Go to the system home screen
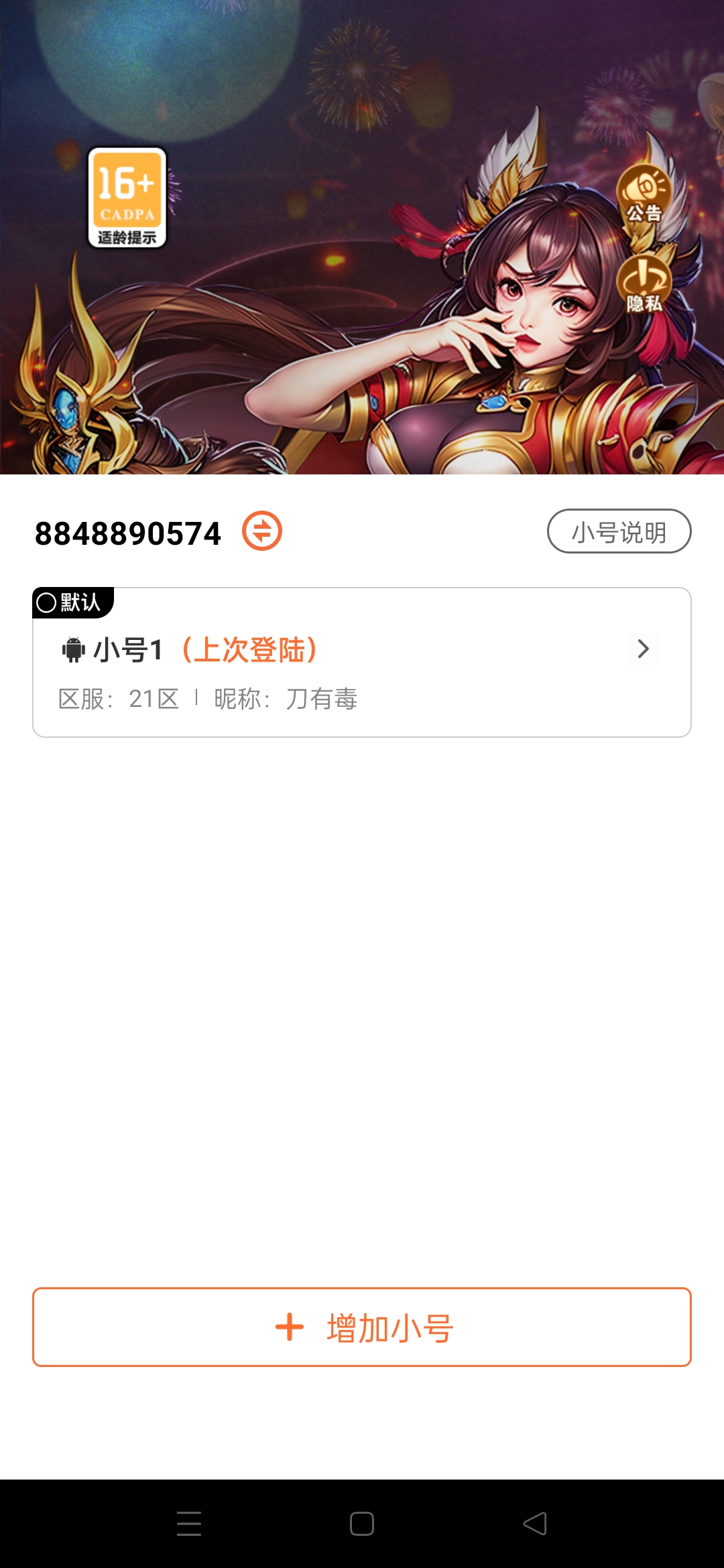Viewport: 724px width, 1568px height. [x=362, y=1523]
